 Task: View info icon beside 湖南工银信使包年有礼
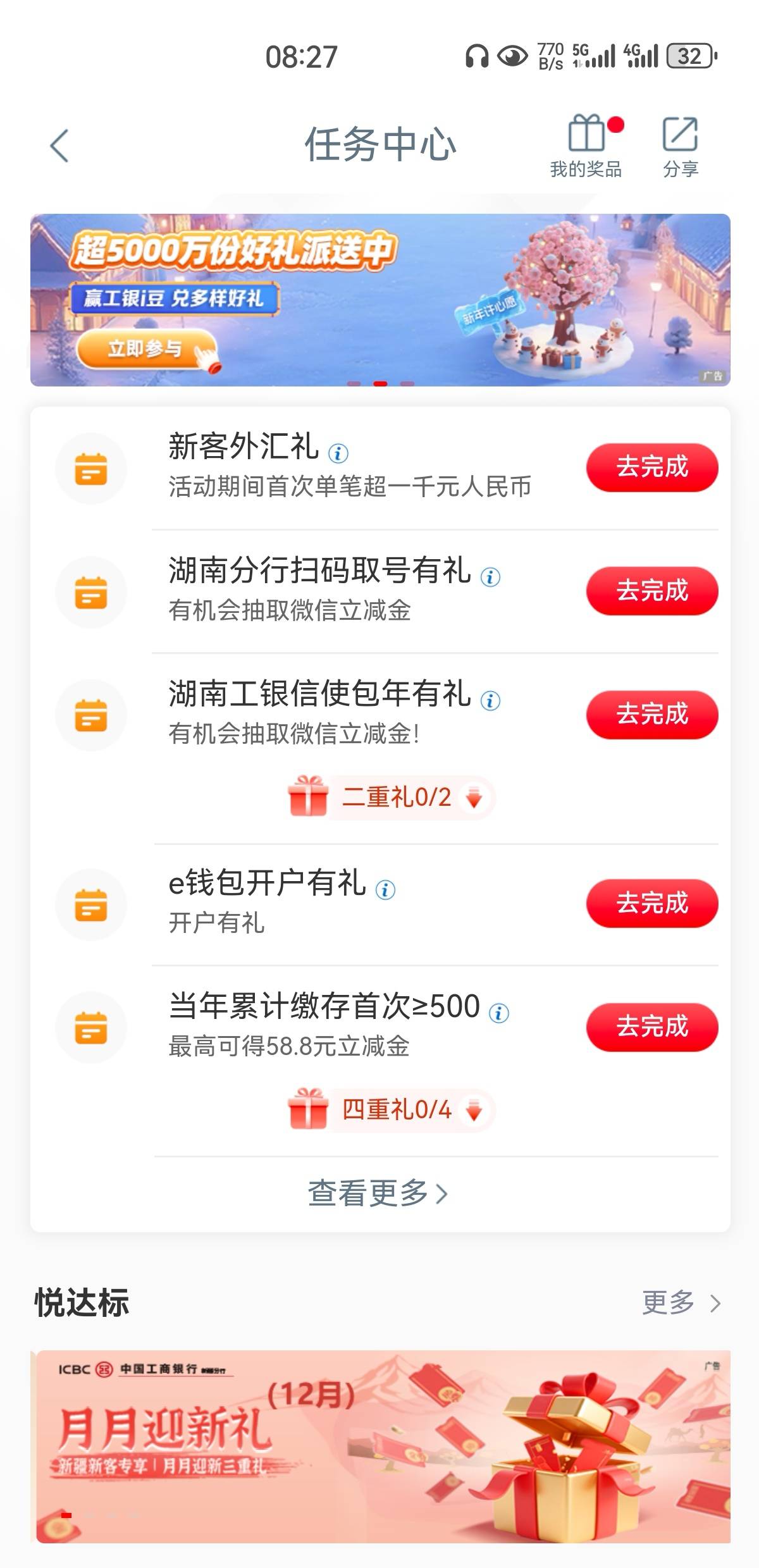(x=490, y=700)
